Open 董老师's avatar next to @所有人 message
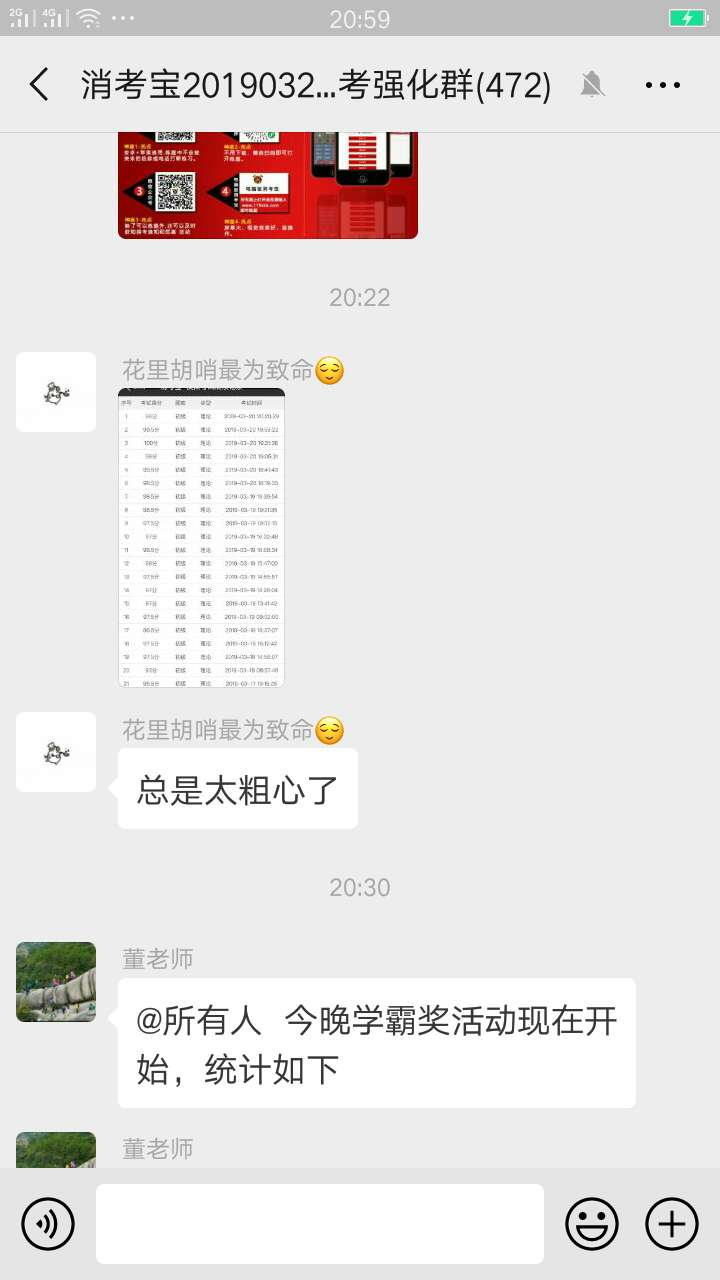720x1280 pixels. point(56,982)
